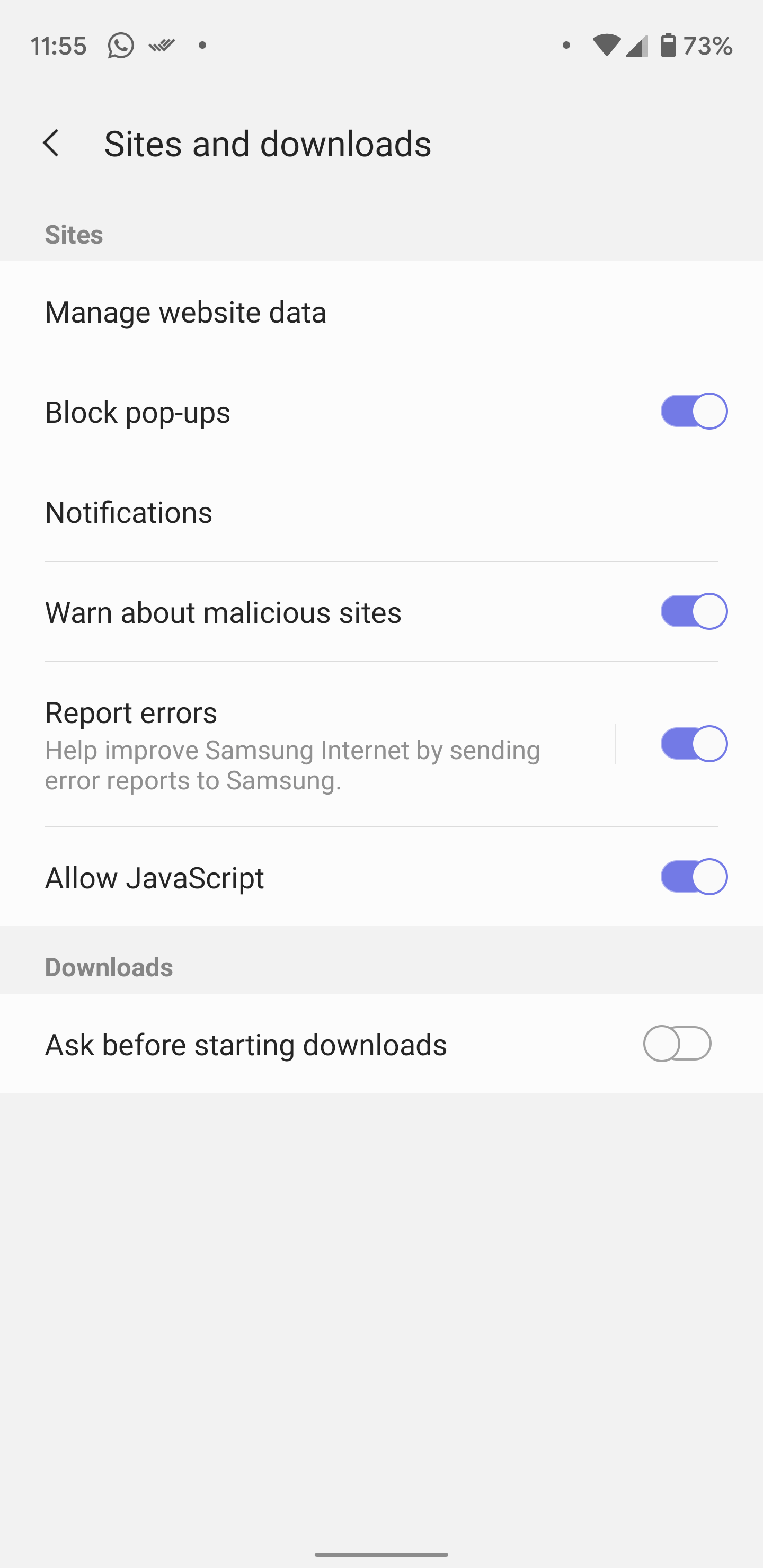Turn off Block pop-ups switch
This screenshot has height=1568, width=763.
pos(693,412)
